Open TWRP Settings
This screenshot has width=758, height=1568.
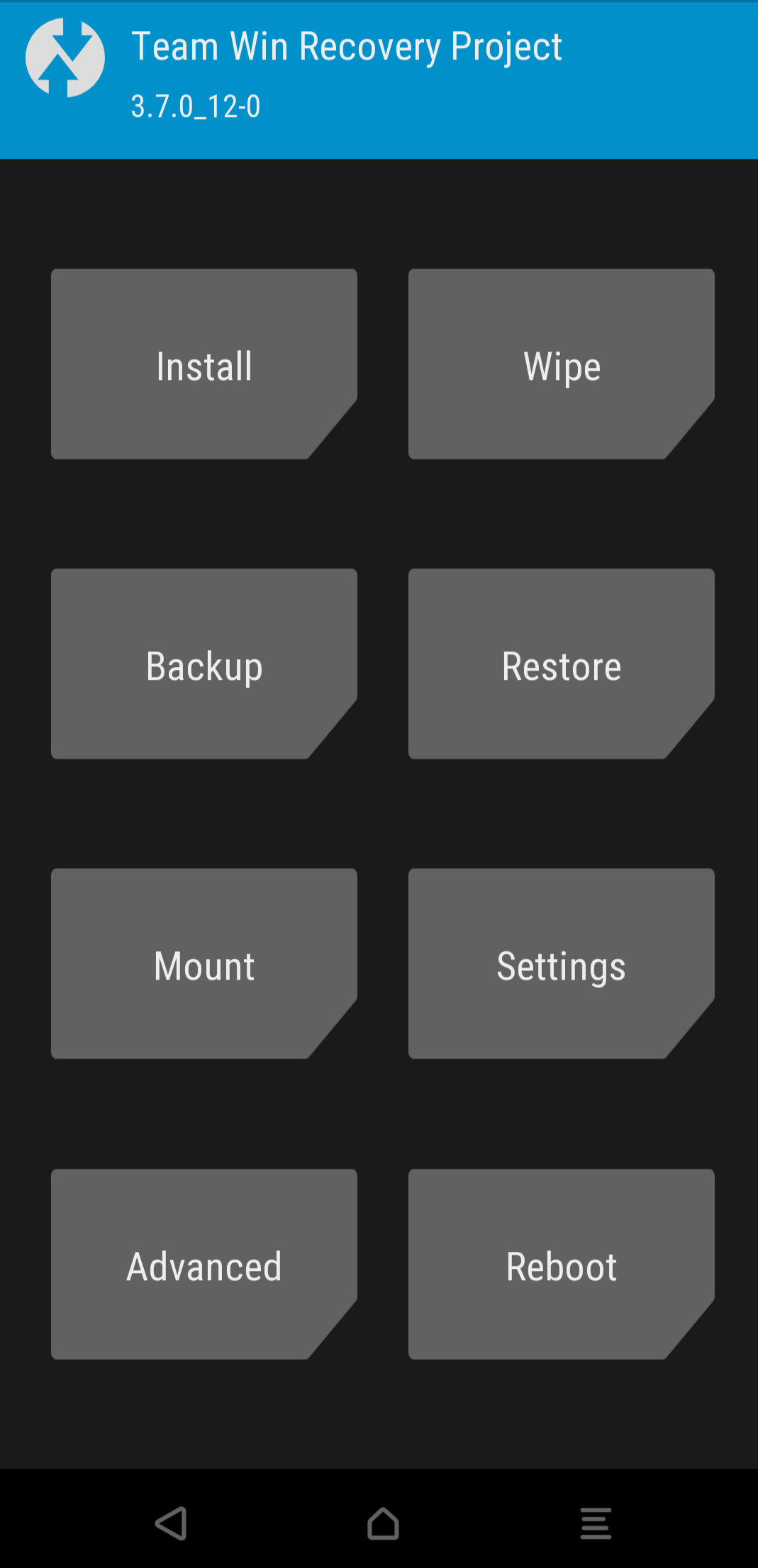tap(561, 964)
